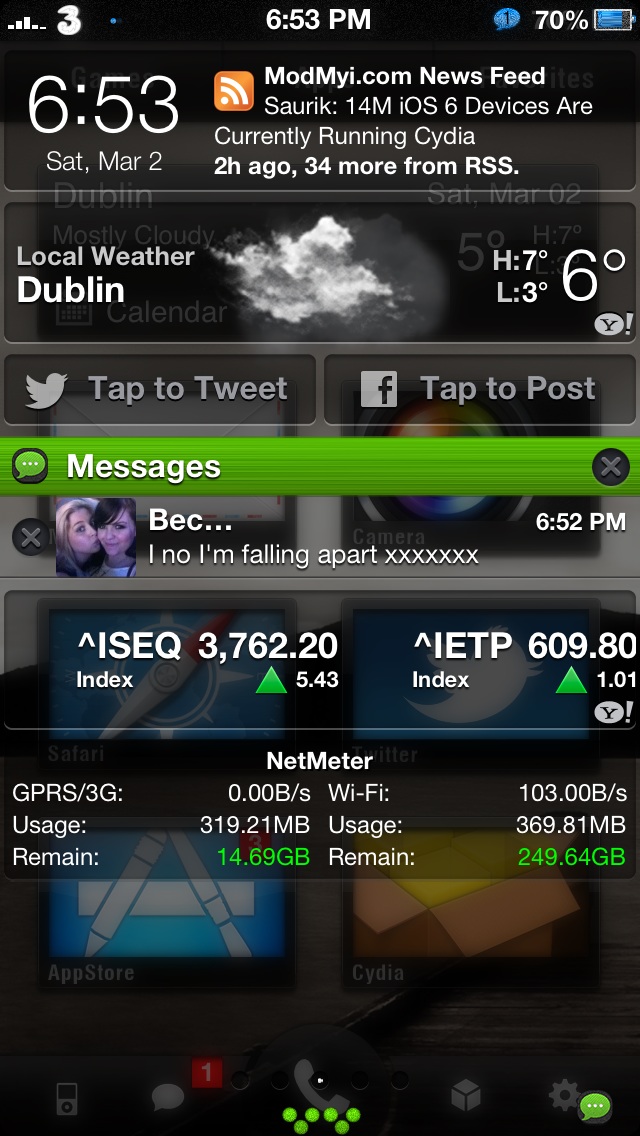Tap to Tweet on Twitter

click(x=160, y=389)
